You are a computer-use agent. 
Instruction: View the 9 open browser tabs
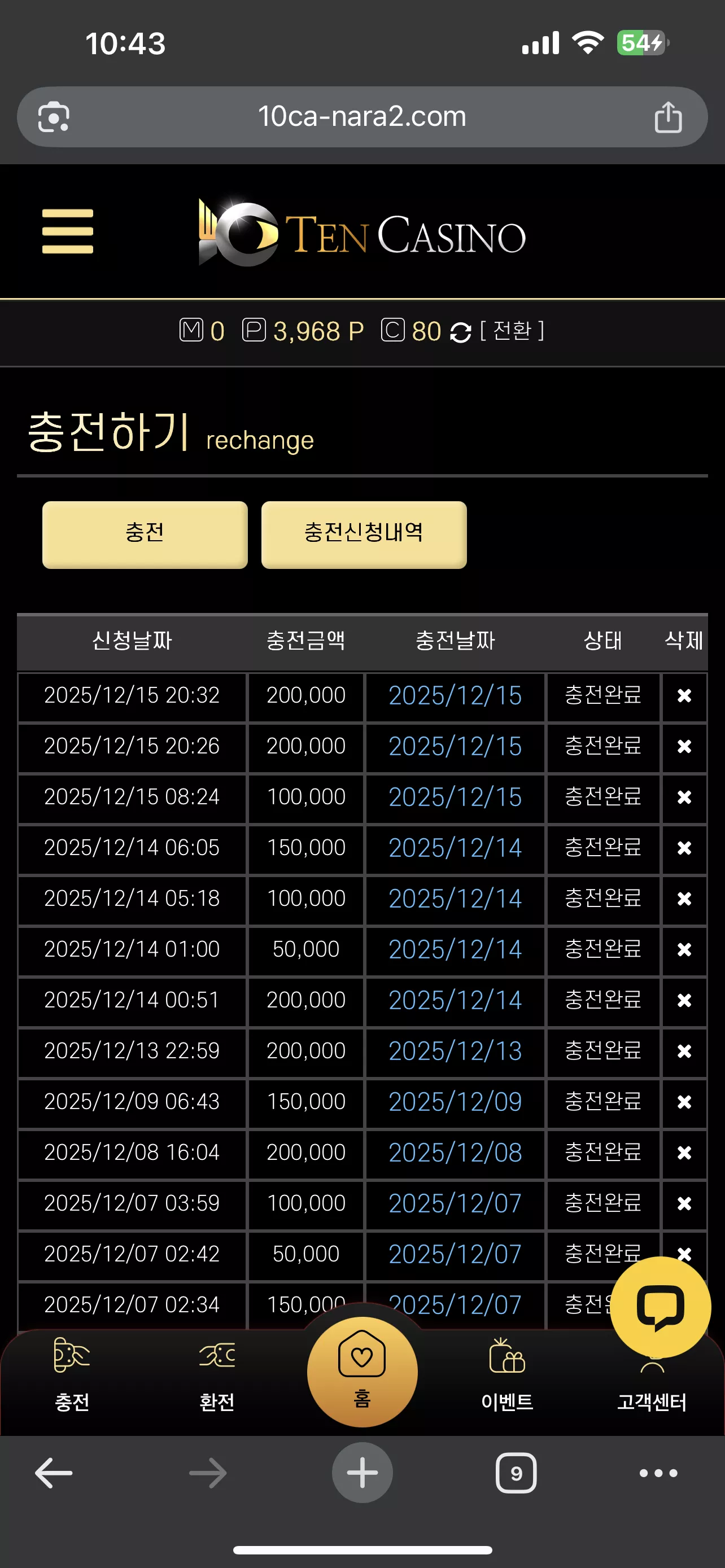tap(516, 1473)
